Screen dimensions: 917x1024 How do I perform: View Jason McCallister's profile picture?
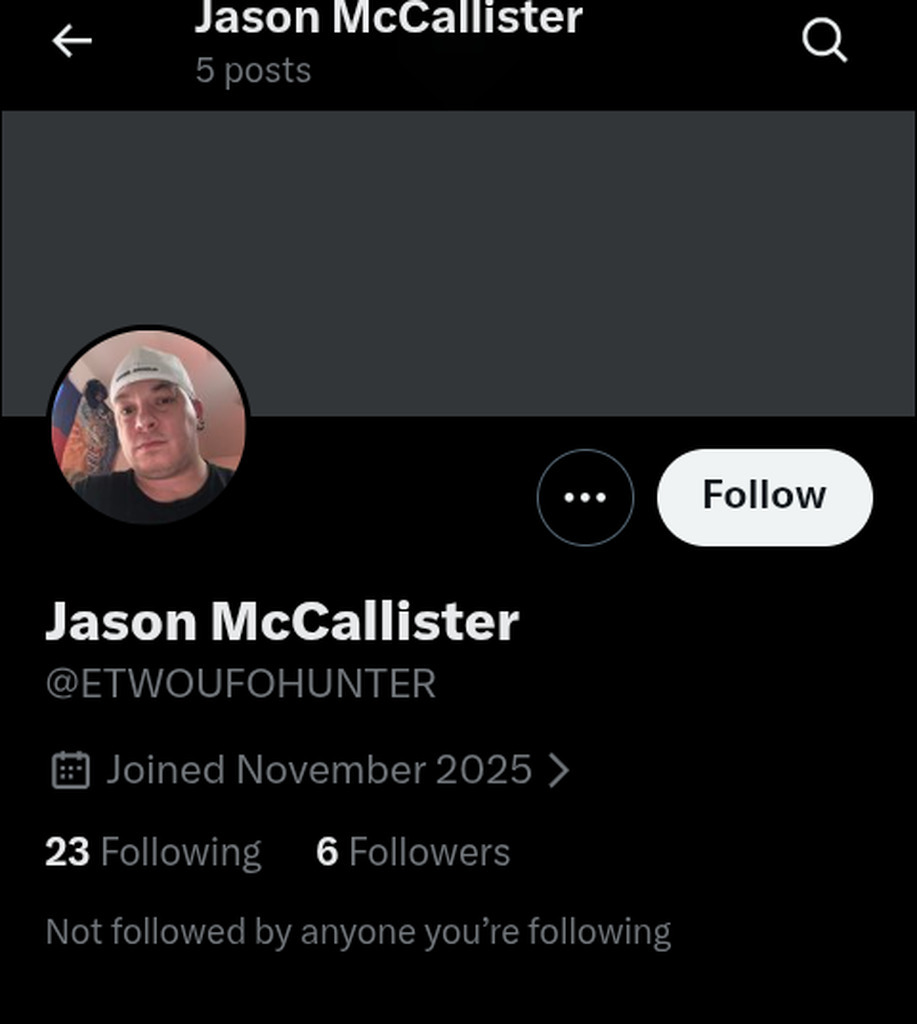click(148, 424)
